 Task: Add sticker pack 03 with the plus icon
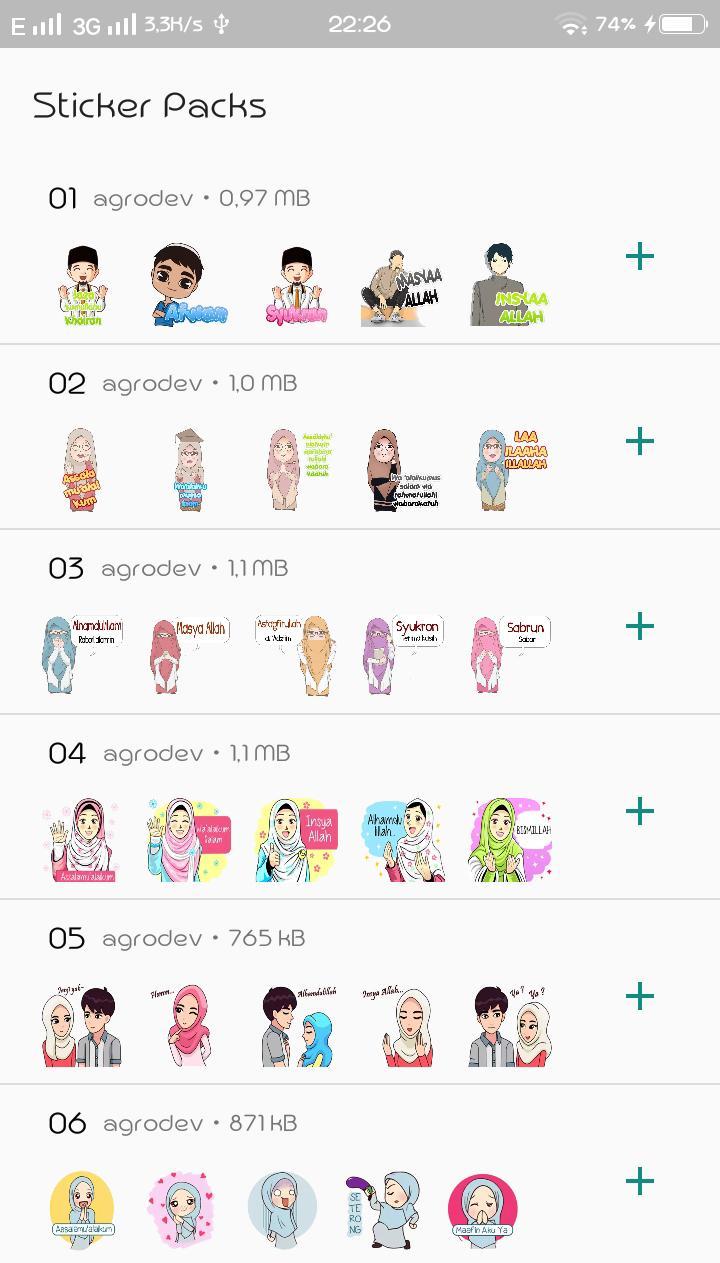click(x=640, y=627)
